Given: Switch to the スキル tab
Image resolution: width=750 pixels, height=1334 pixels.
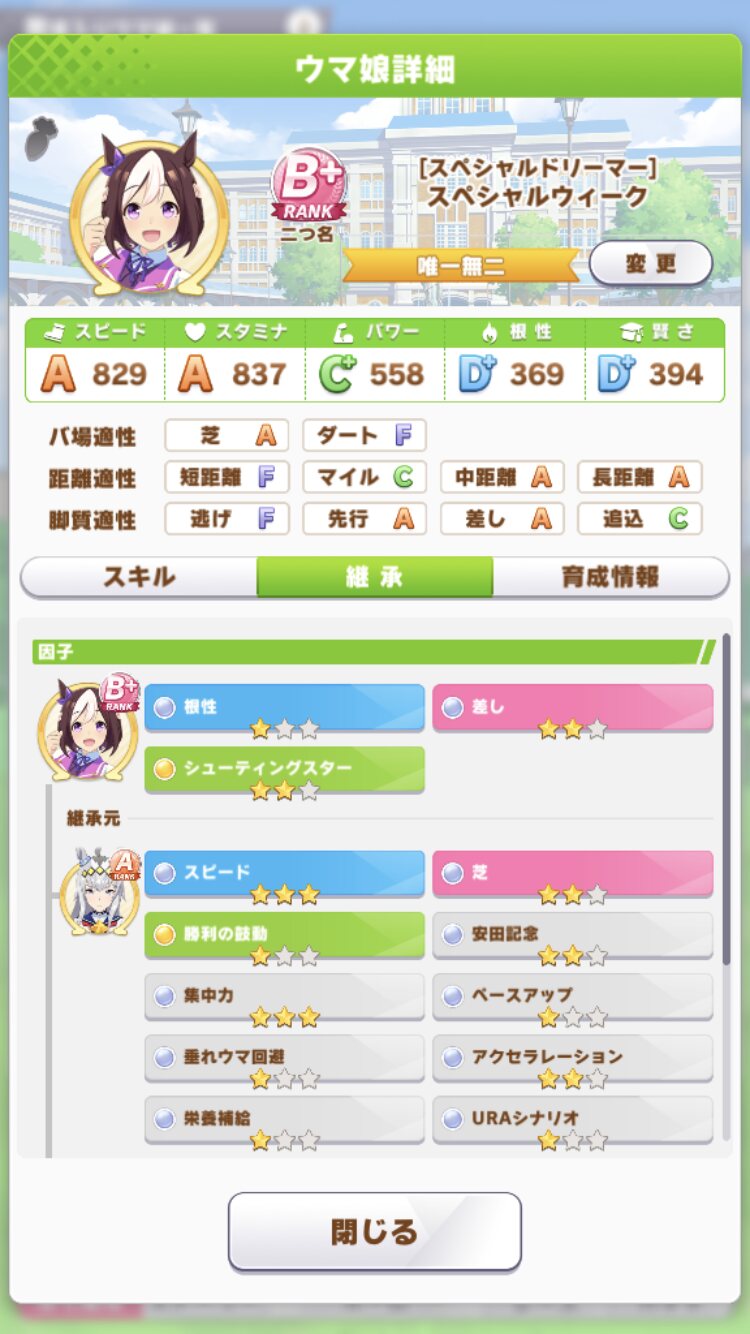Looking at the screenshot, I should [139, 577].
